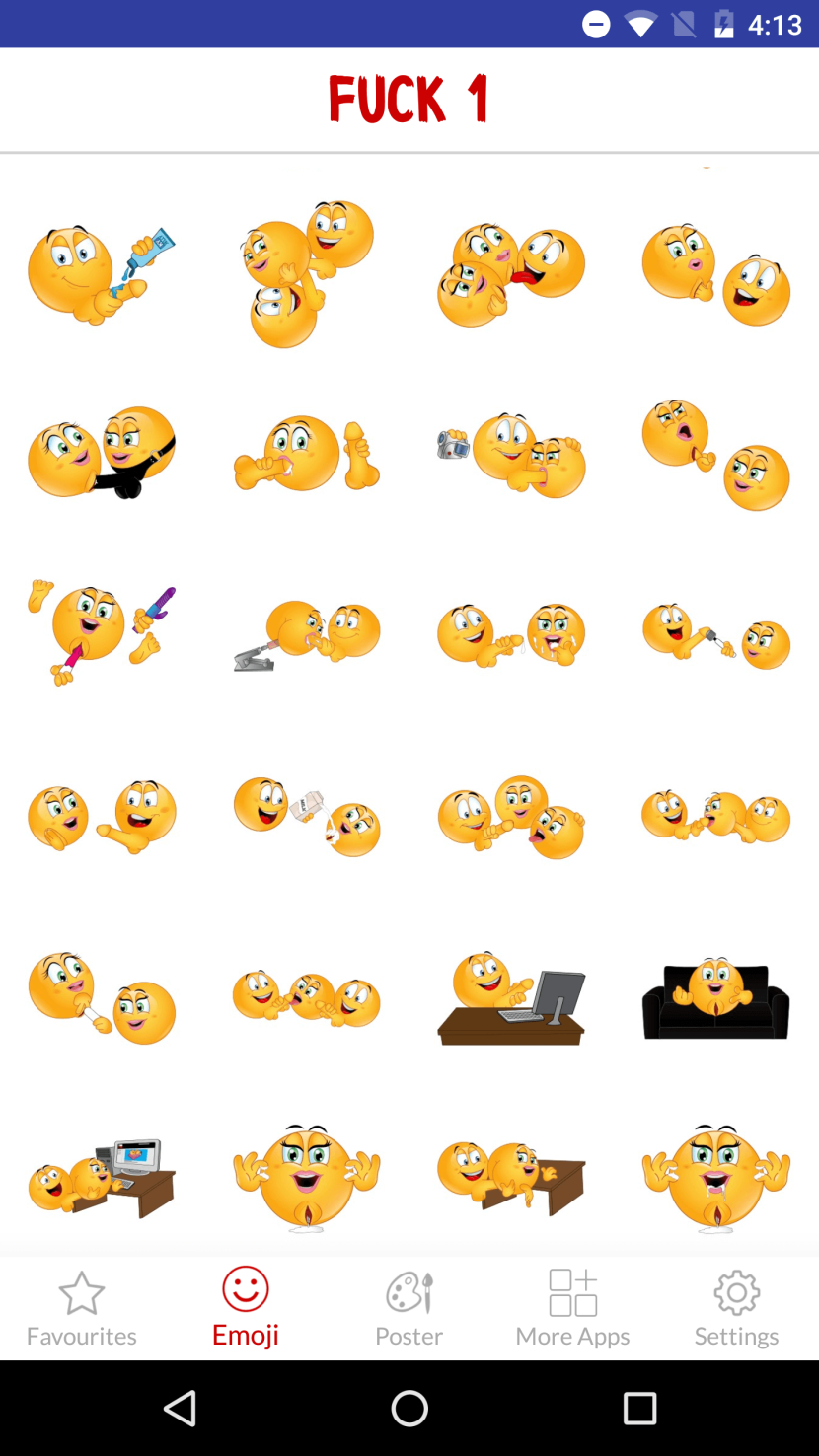This screenshot has height=1456, width=819.
Task: Select the emoji holding a blue tube
Action: coord(102,271)
